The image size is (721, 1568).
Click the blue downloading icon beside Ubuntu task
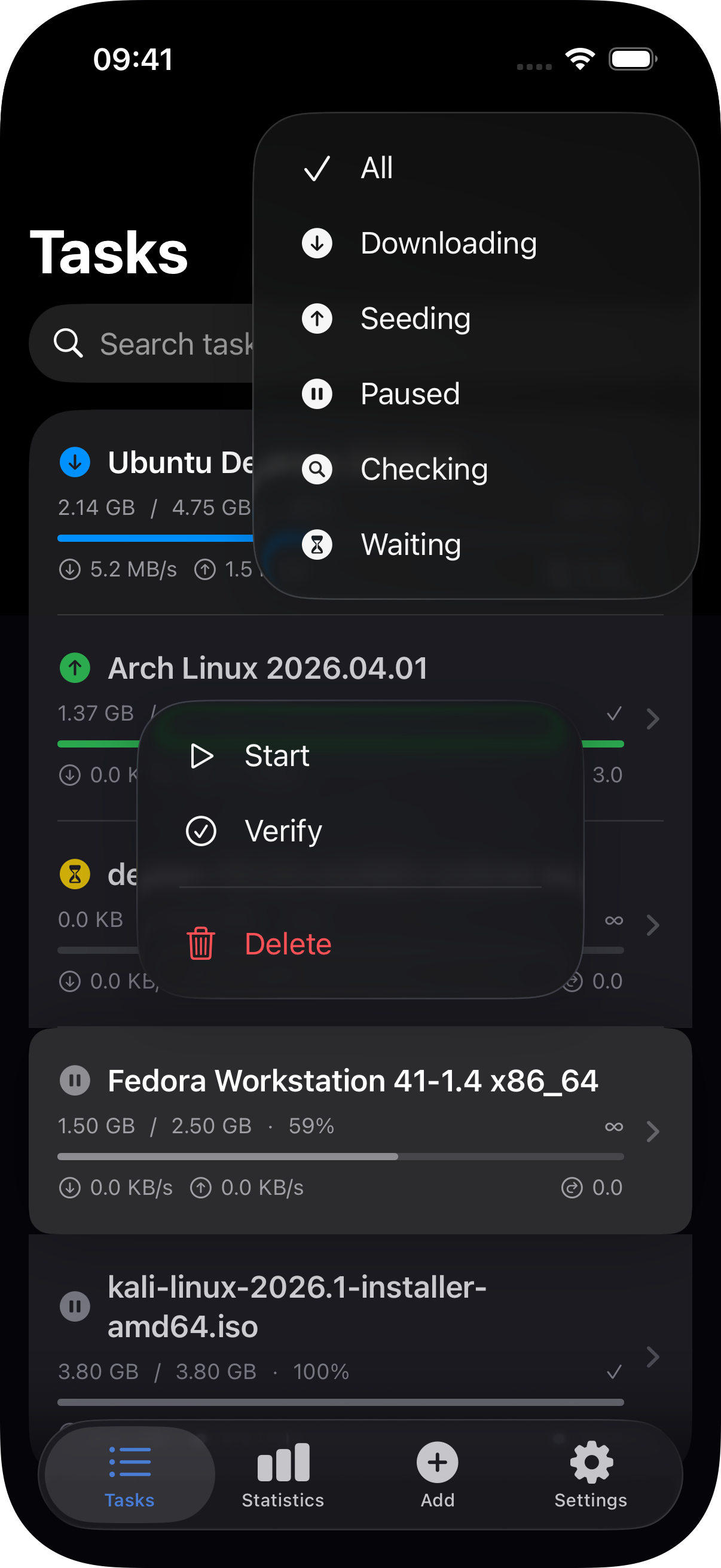75,462
